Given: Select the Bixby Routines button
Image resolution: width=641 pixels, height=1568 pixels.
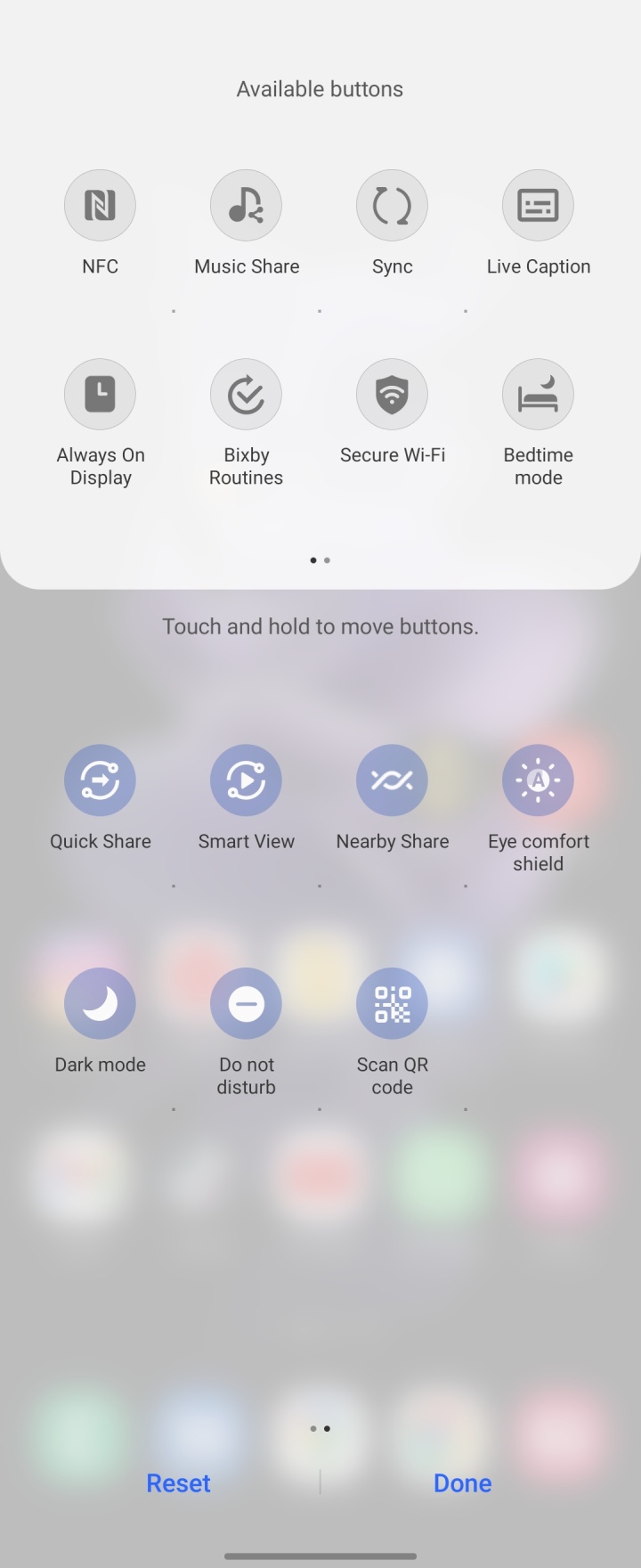Looking at the screenshot, I should pyautogui.click(x=246, y=395).
